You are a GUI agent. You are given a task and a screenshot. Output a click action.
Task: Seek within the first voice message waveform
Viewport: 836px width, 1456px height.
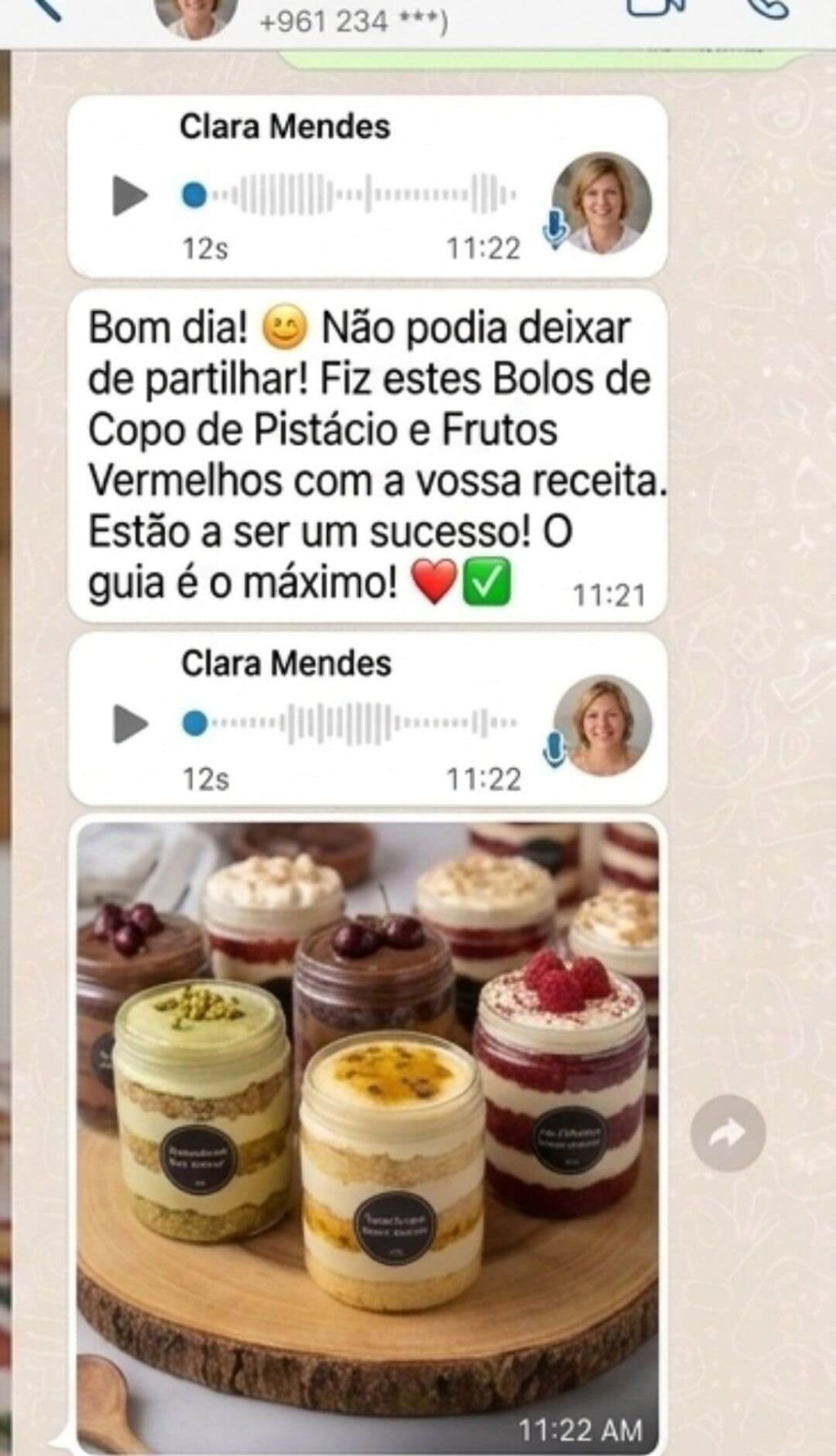[x=351, y=194]
